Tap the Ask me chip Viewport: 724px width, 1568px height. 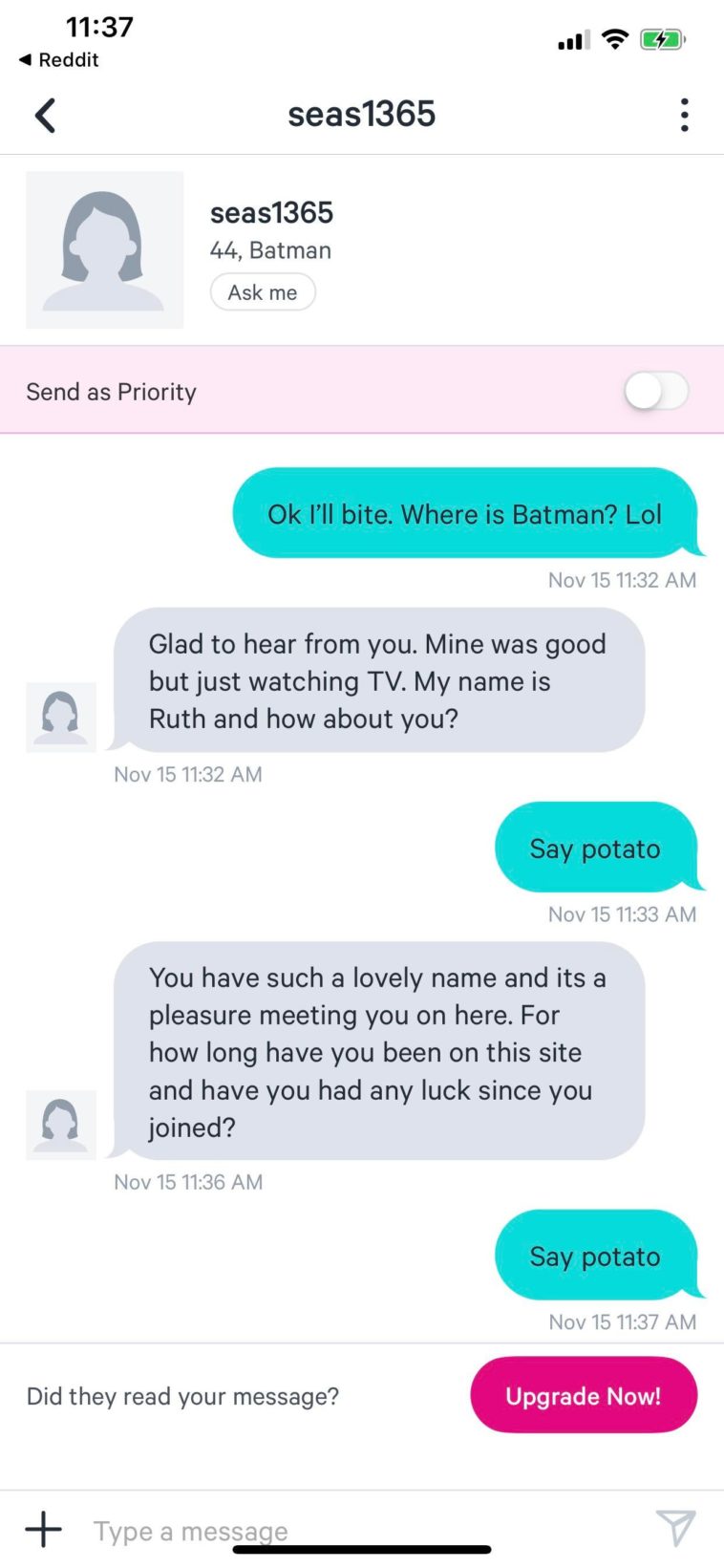point(263,292)
